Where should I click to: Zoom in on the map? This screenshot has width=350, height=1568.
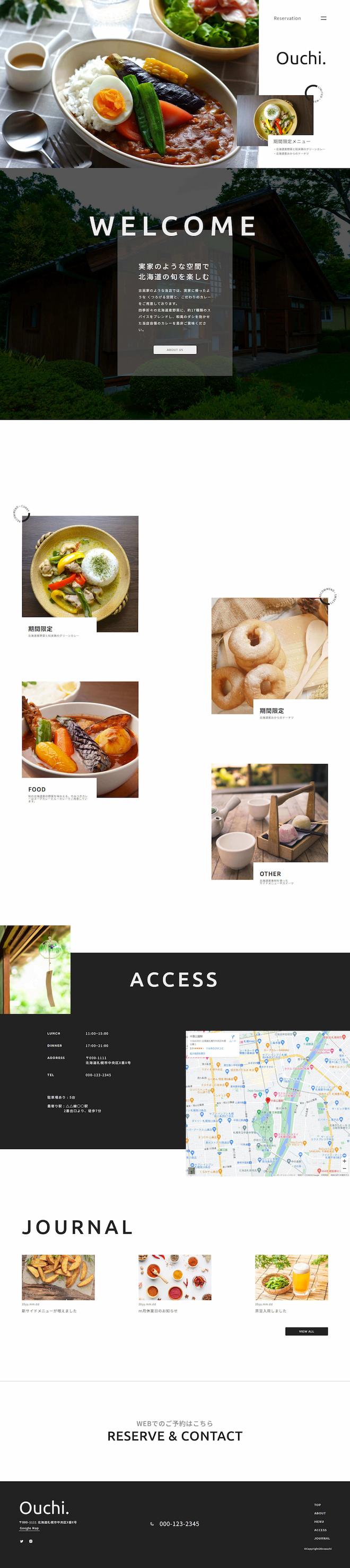tap(344, 1161)
